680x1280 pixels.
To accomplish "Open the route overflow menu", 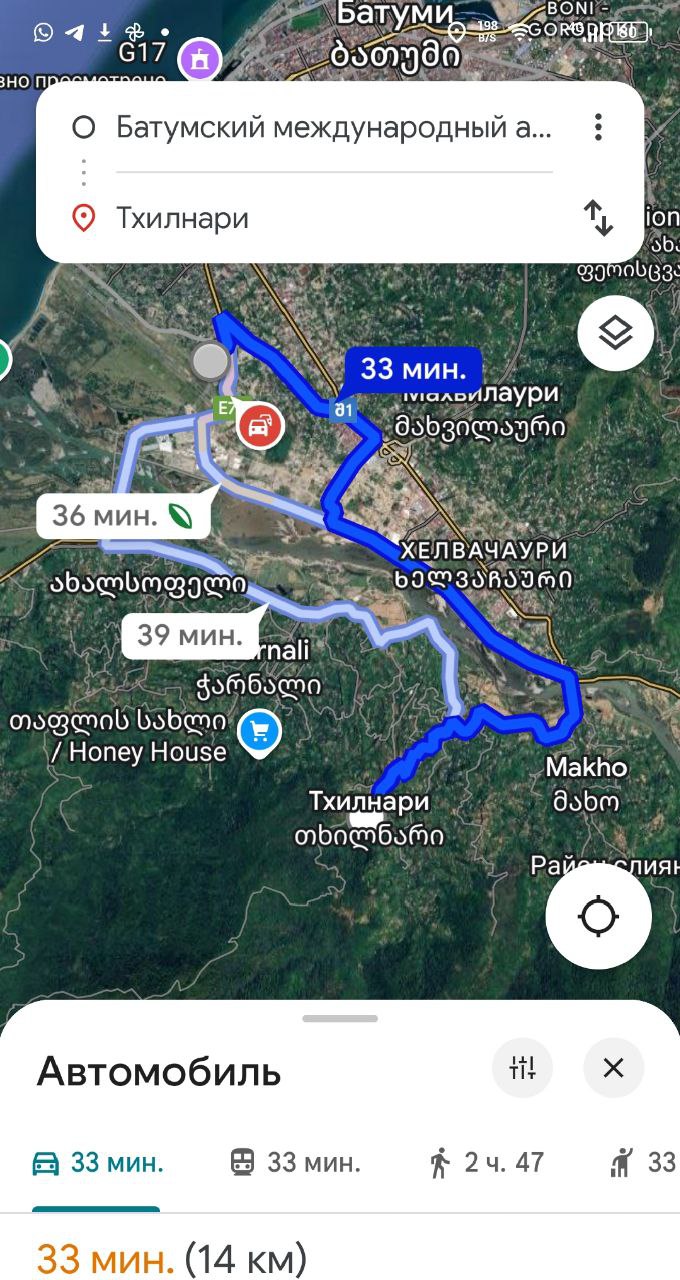I will coord(598,128).
